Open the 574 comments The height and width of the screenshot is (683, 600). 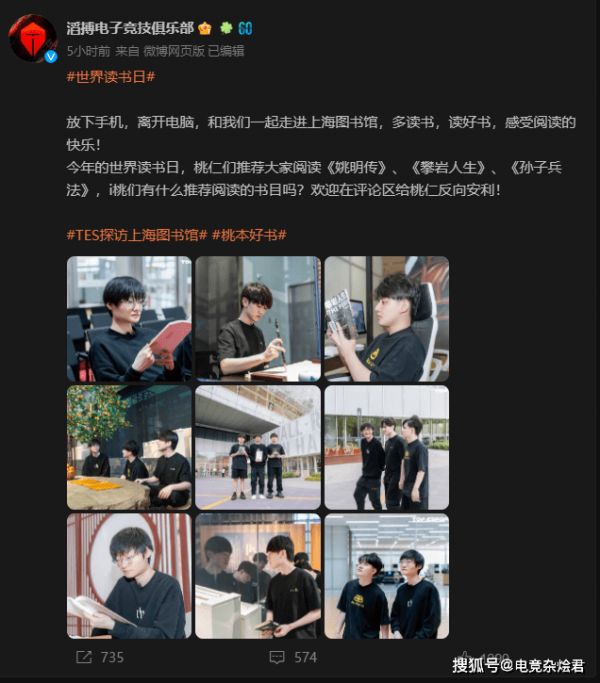(293, 657)
